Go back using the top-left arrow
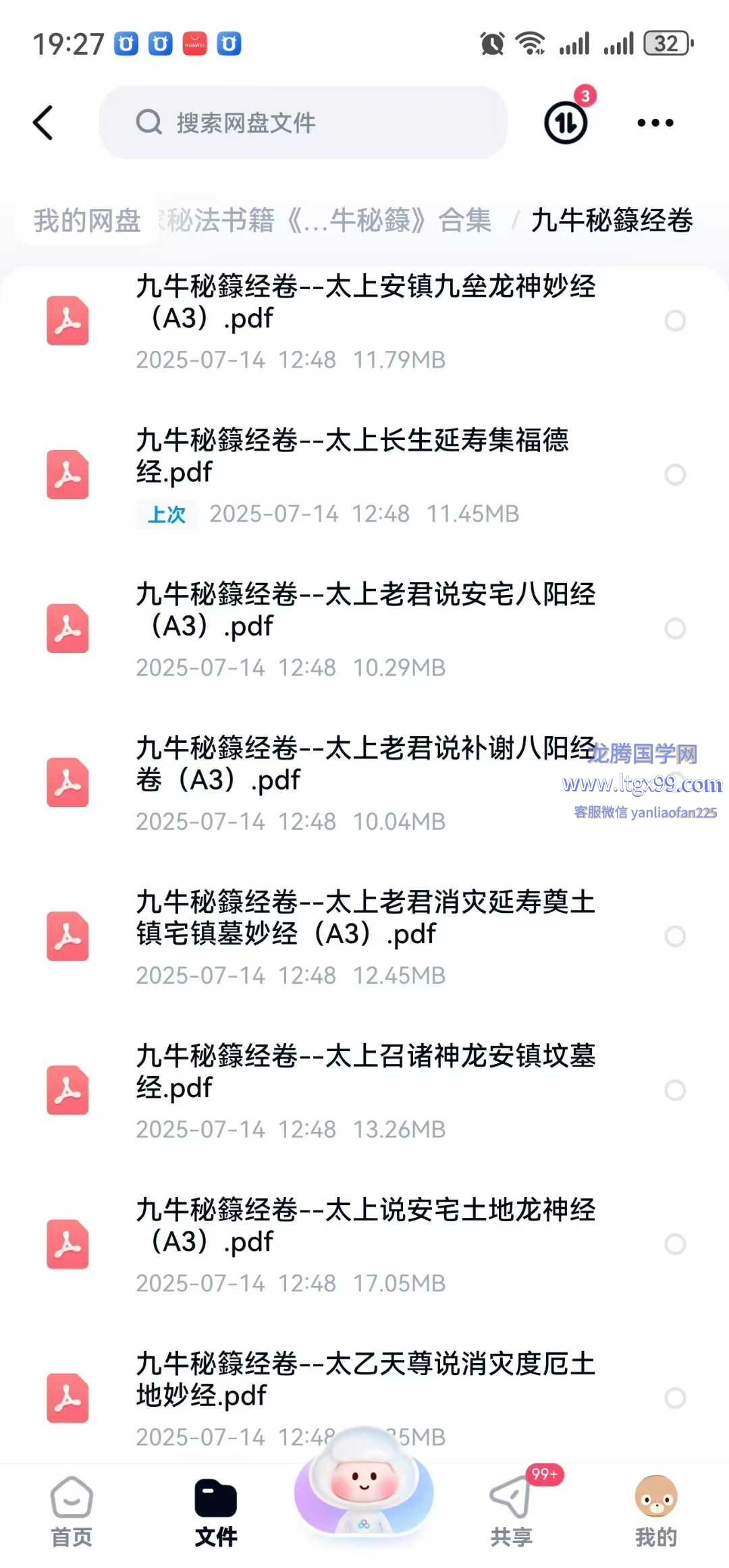Image resolution: width=729 pixels, height=1568 pixels. (43, 123)
